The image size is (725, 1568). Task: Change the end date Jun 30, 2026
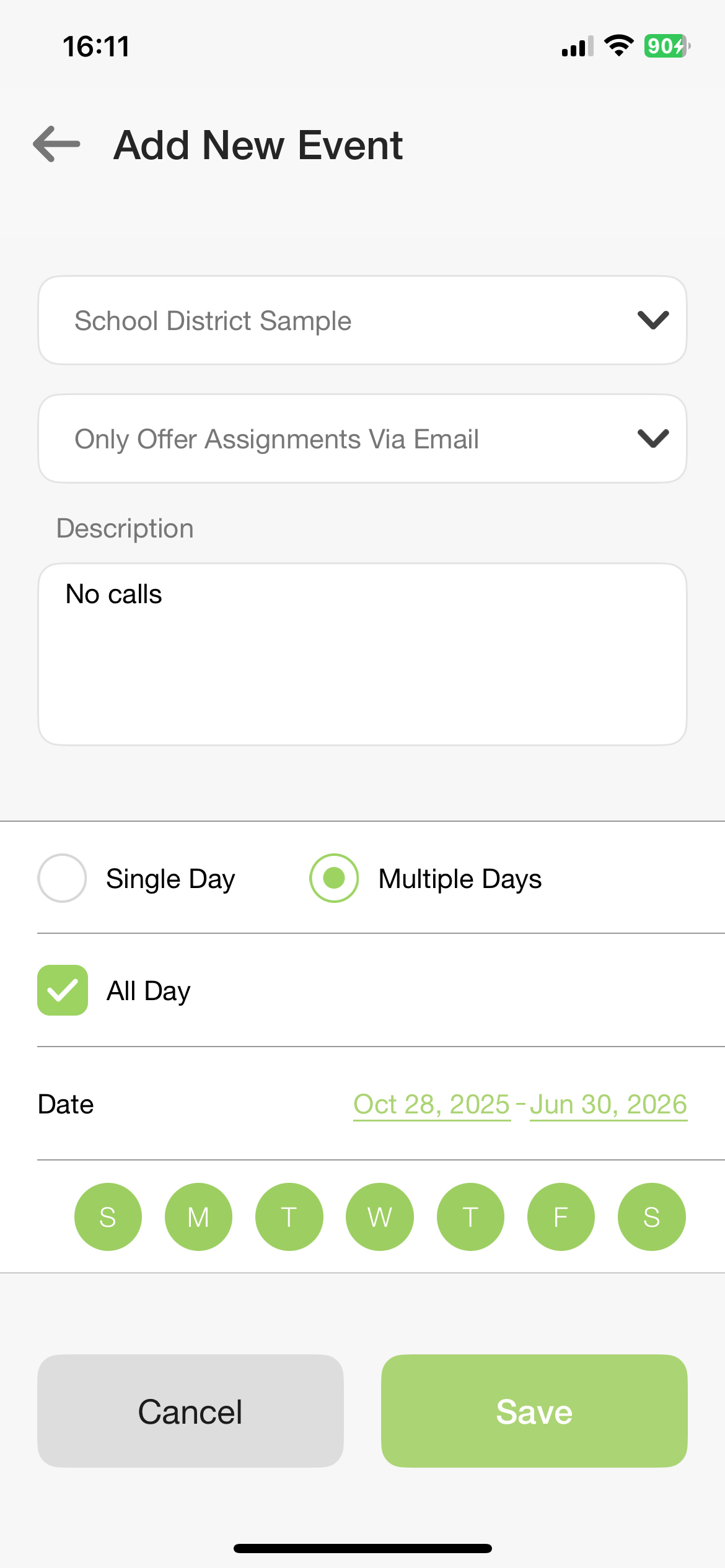609,1104
